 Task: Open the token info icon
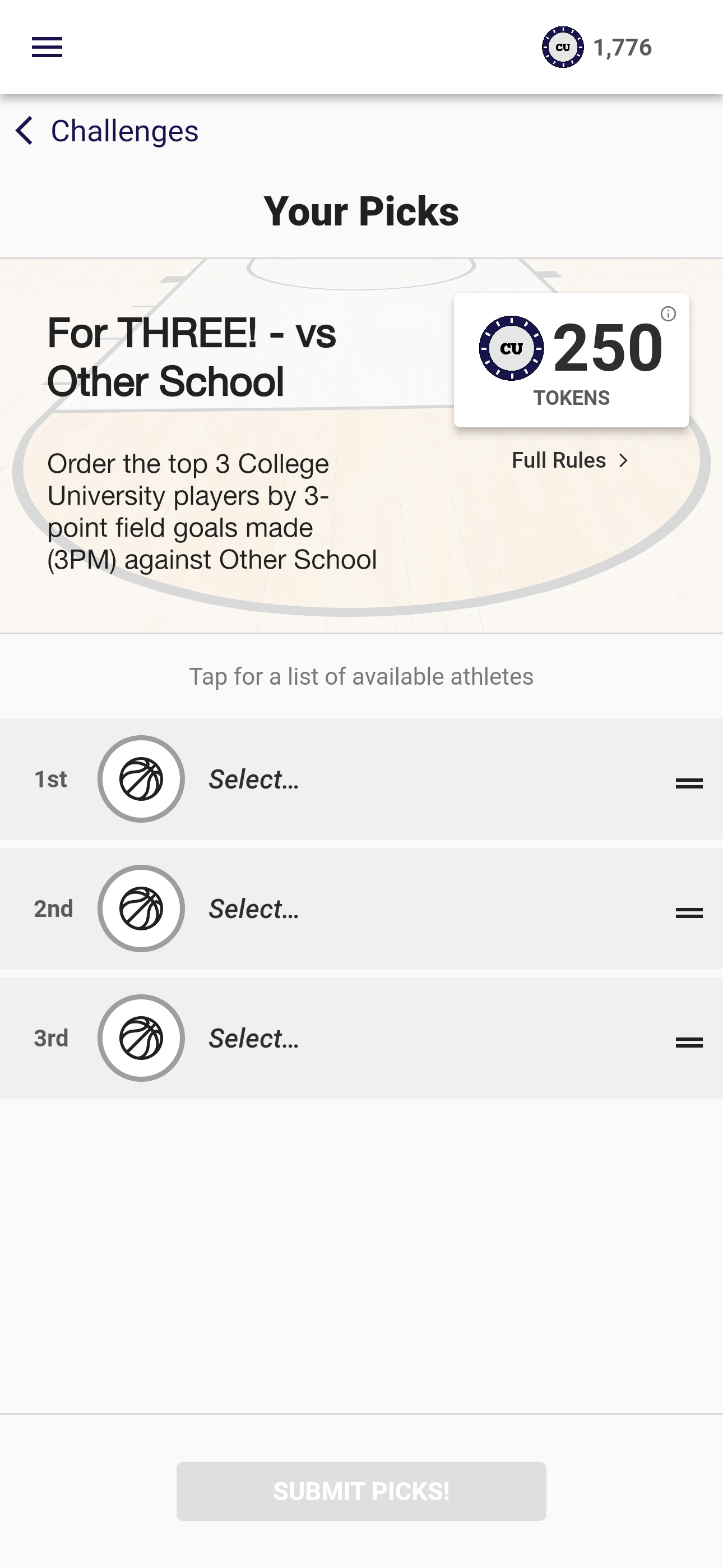point(668,313)
